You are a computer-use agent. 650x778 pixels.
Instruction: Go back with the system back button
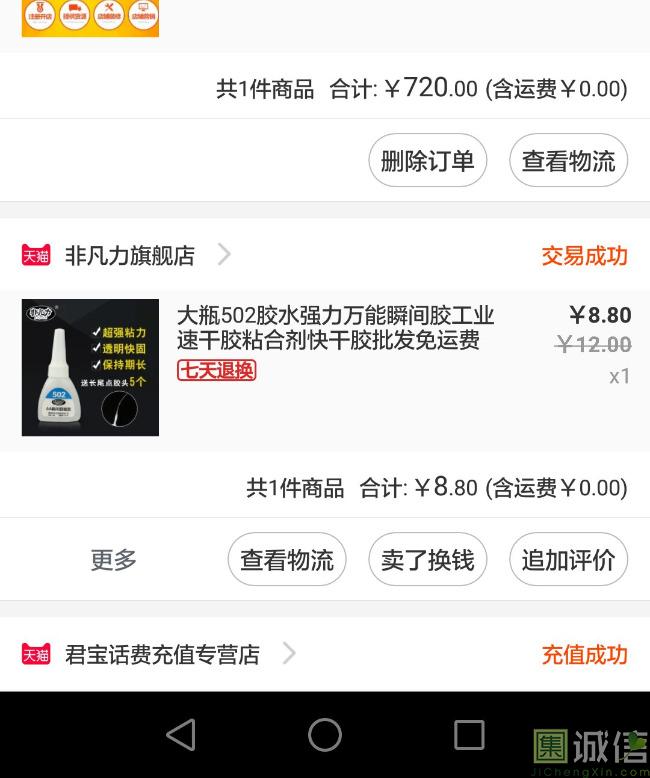click(181, 735)
